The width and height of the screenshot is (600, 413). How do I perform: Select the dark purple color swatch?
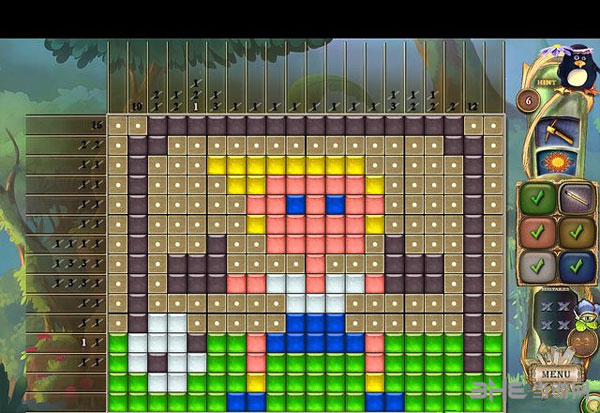573,198
